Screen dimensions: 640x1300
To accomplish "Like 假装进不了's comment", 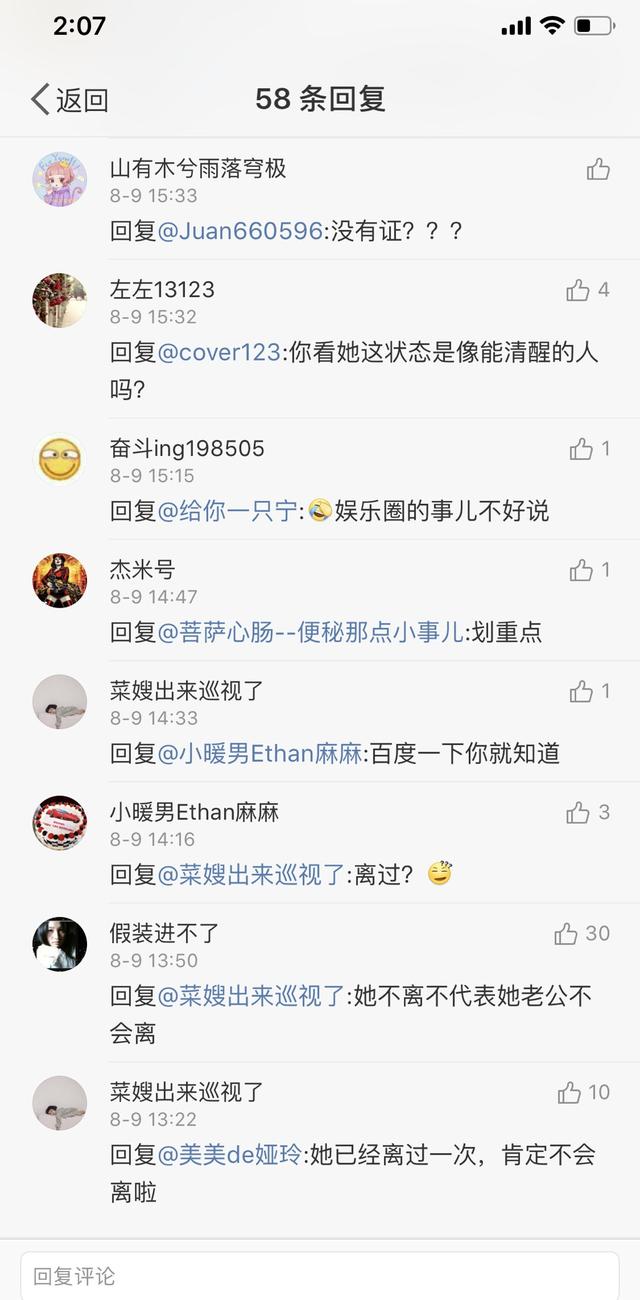I will coord(566,933).
